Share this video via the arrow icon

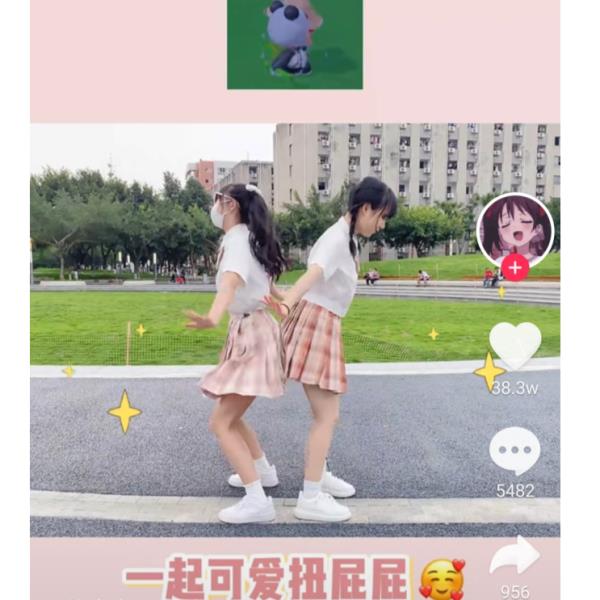(x=515, y=556)
